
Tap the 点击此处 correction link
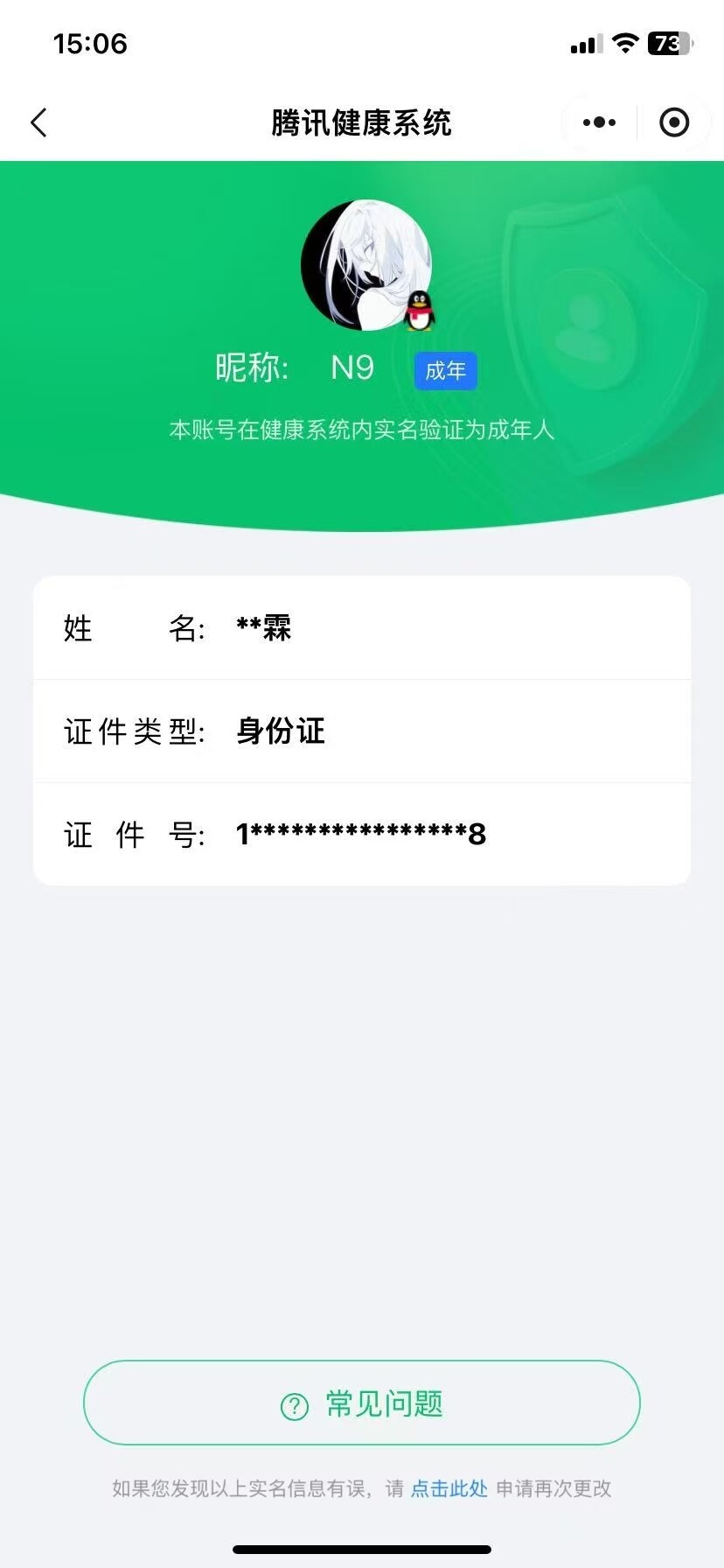449,1488
